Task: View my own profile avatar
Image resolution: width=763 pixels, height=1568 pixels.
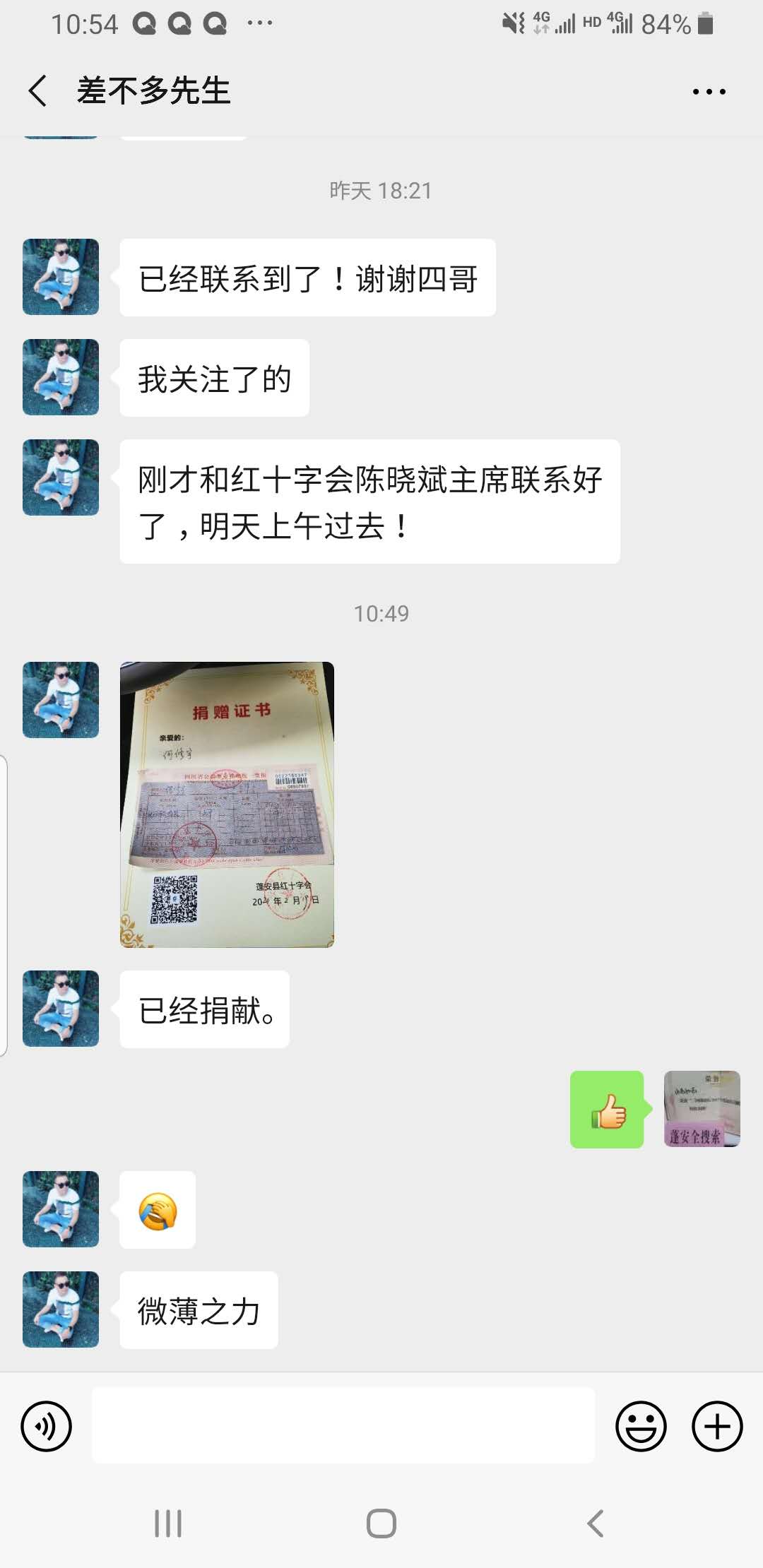Action: pyautogui.click(x=702, y=1109)
